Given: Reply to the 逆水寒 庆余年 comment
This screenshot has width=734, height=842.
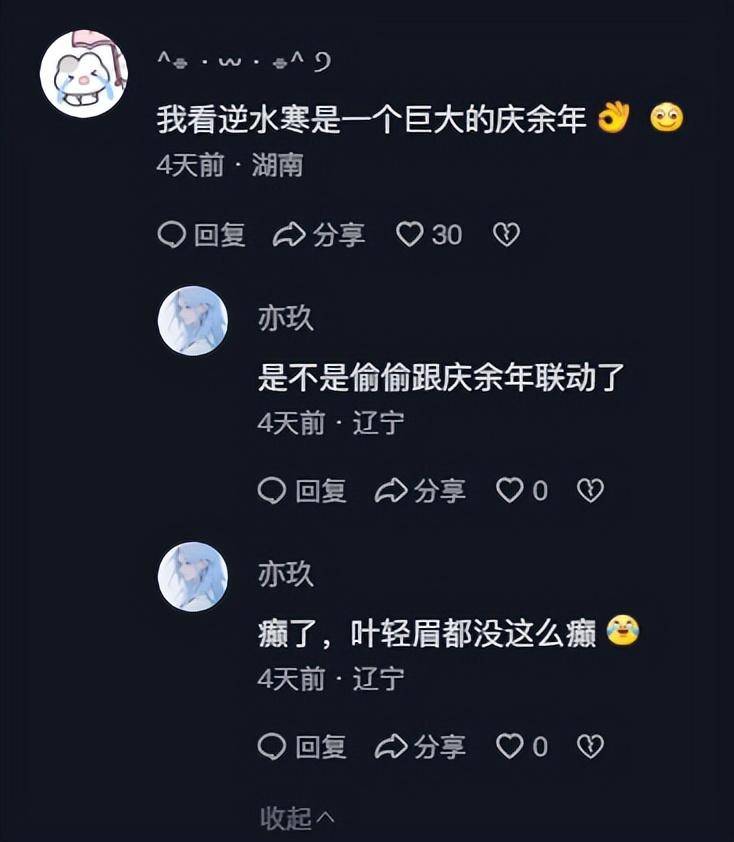Looking at the screenshot, I should tap(202, 235).
